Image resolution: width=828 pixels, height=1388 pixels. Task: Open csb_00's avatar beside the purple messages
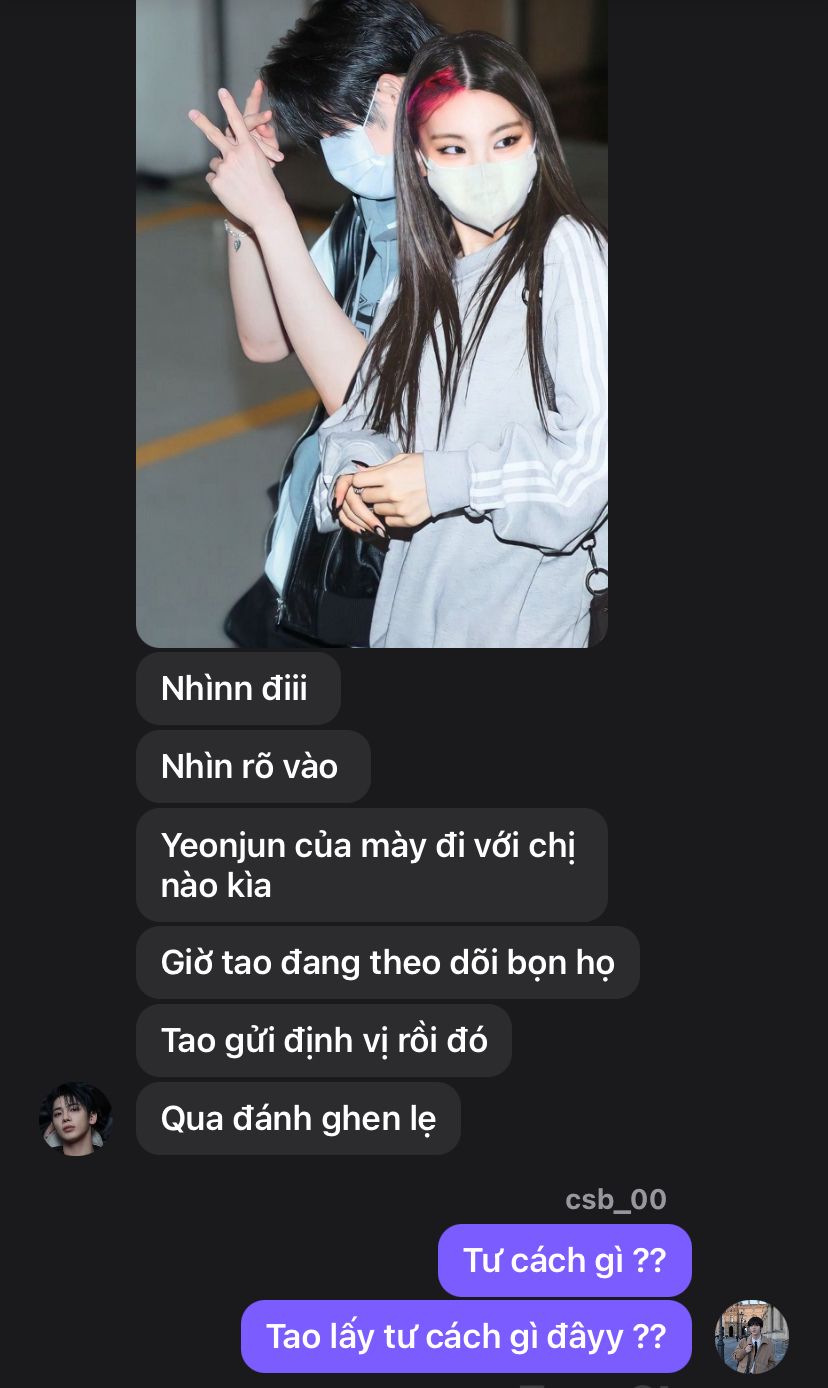[751, 1336]
